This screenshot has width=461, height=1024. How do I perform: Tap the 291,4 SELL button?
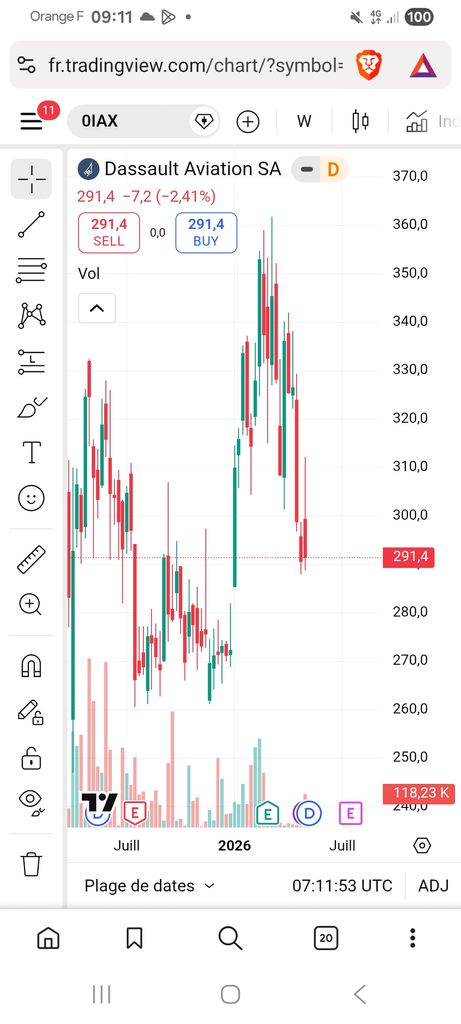pyautogui.click(x=108, y=232)
